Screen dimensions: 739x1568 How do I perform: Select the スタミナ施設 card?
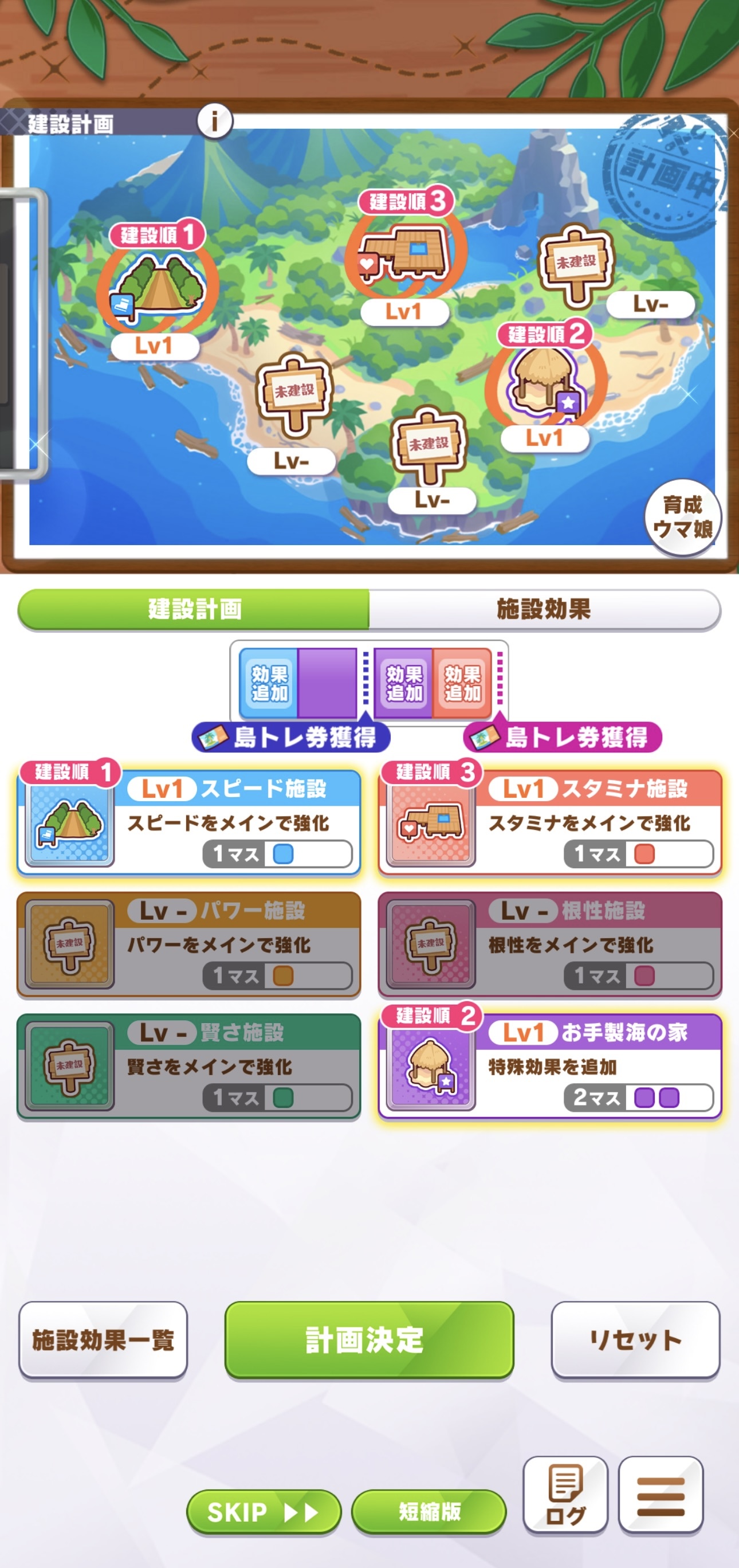pos(550,822)
